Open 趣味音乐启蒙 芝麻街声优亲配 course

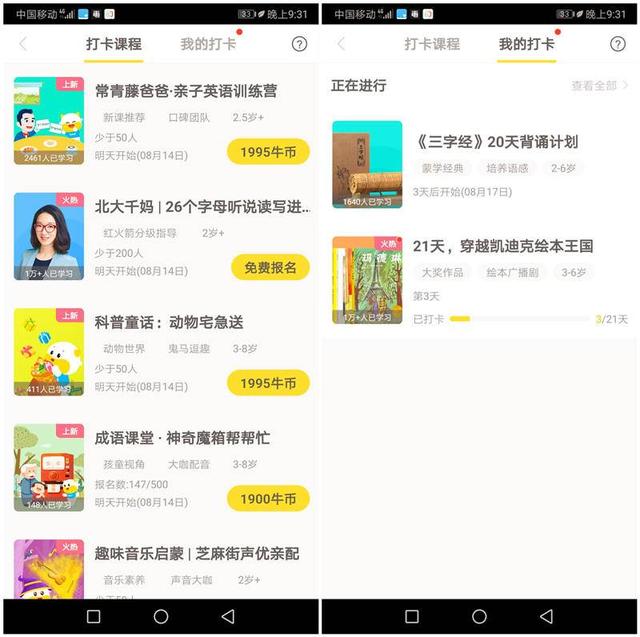point(197,554)
